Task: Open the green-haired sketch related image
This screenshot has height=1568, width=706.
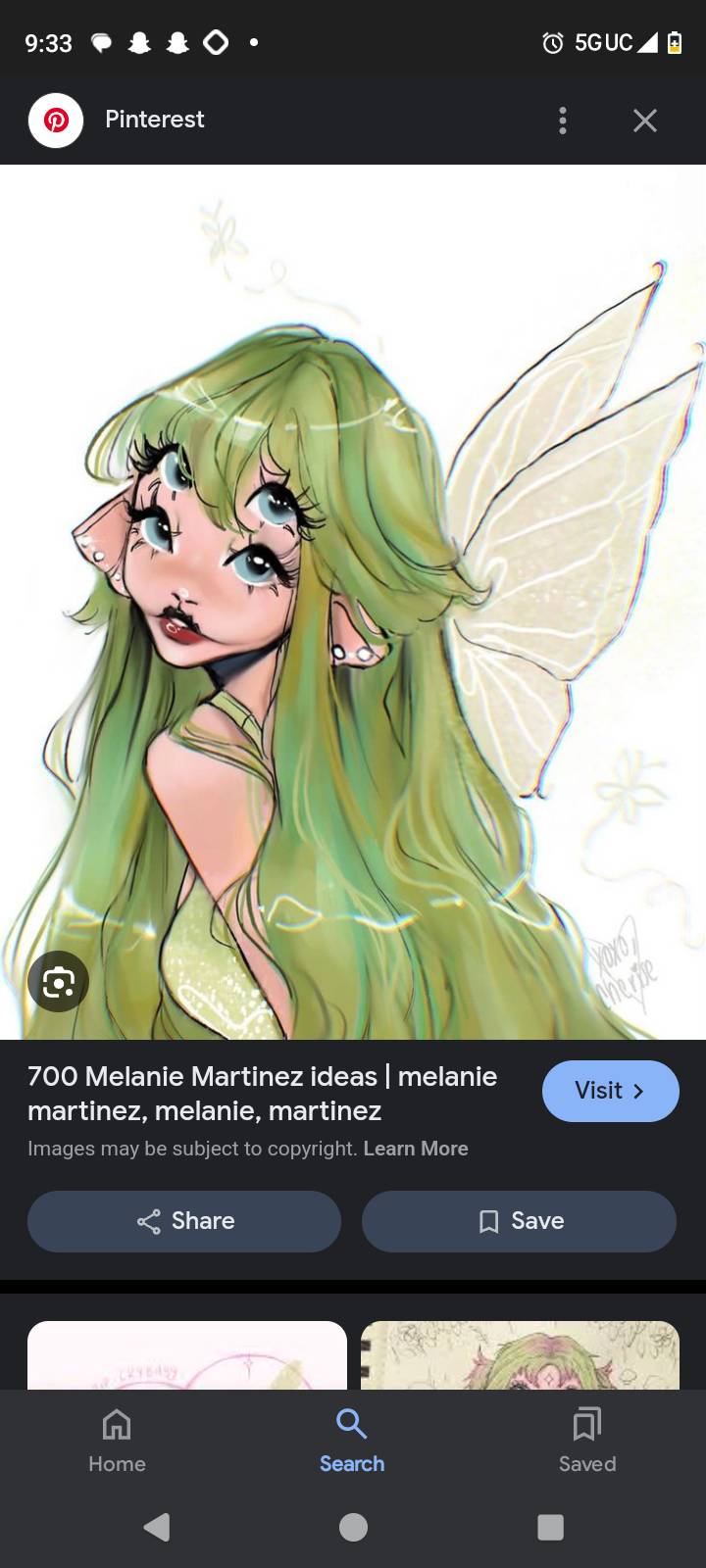Action: click(520, 1355)
